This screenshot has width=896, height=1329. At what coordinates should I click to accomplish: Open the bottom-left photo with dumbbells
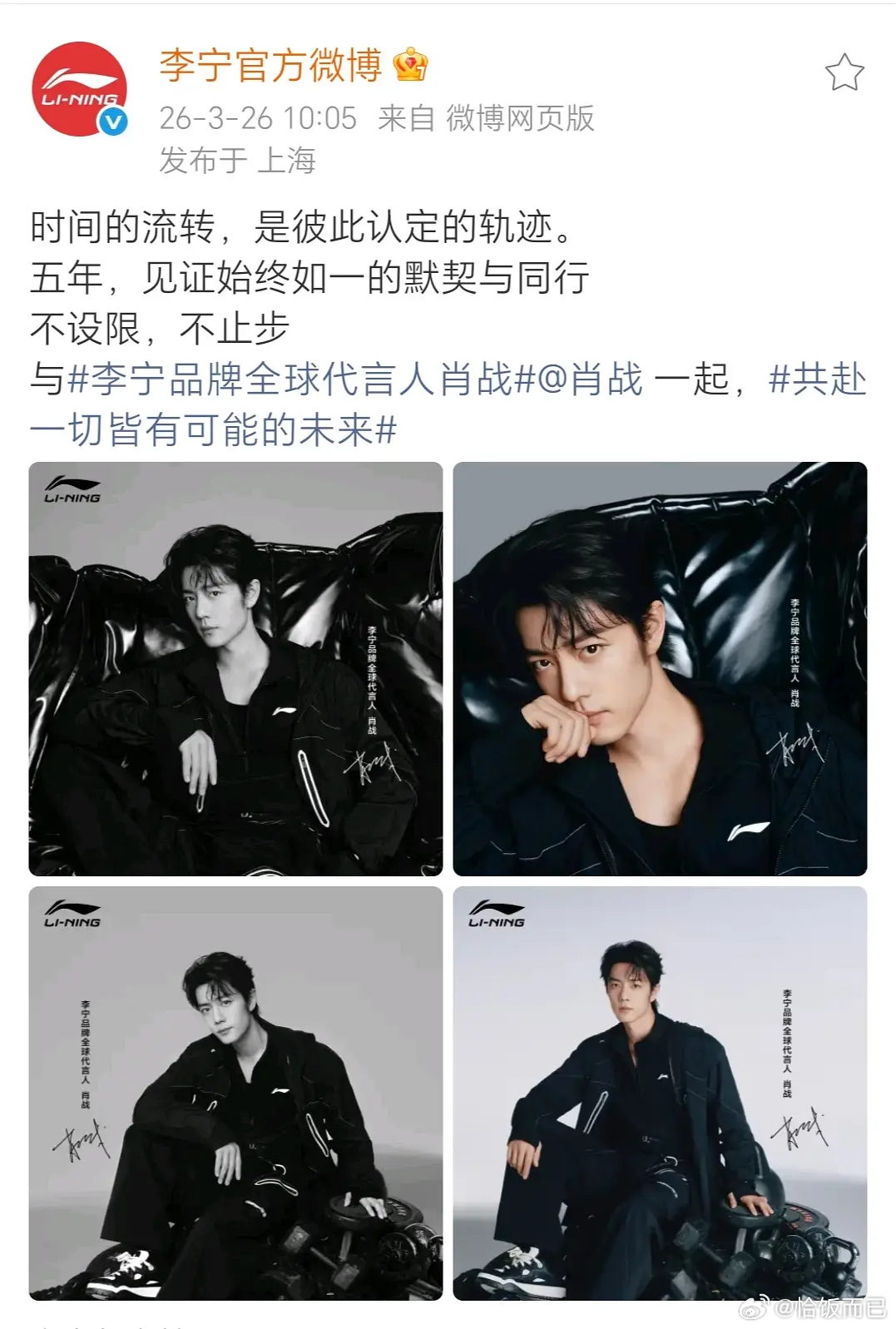coord(233,1098)
